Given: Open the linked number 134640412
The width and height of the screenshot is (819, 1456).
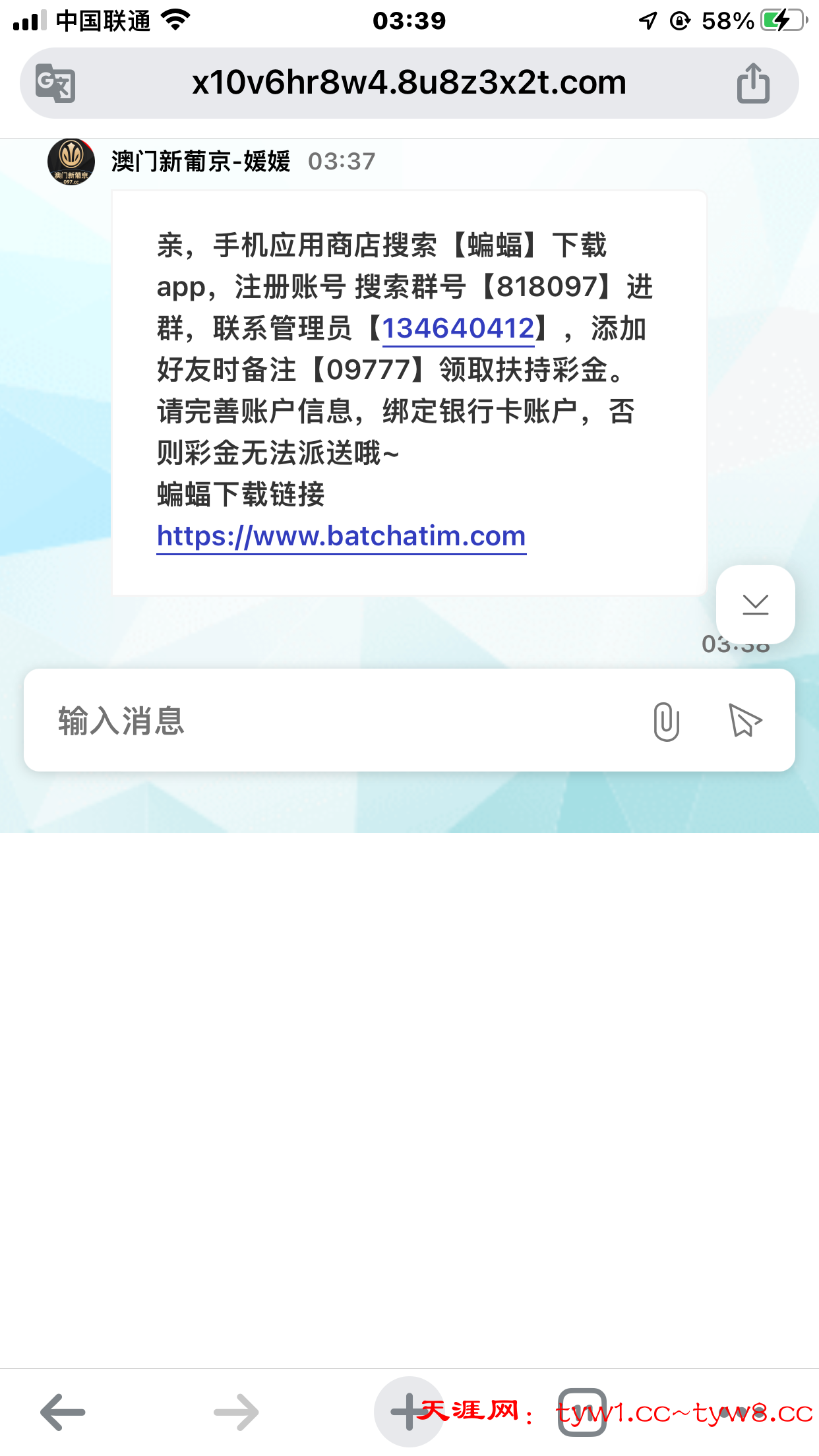Looking at the screenshot, I should coord(458,328).
